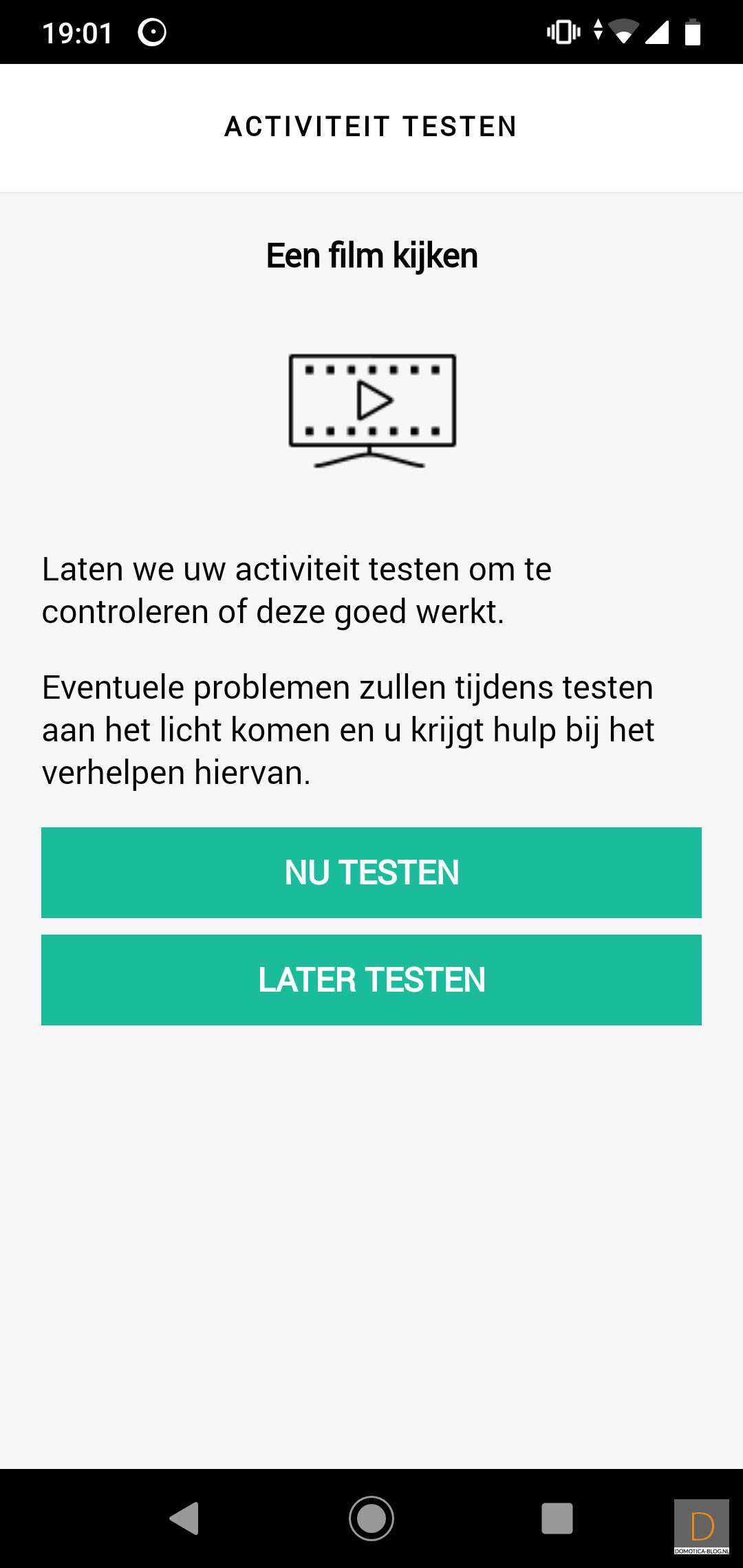
Task: Open recent apps from navigation bar
Action: click(557, 1518)
